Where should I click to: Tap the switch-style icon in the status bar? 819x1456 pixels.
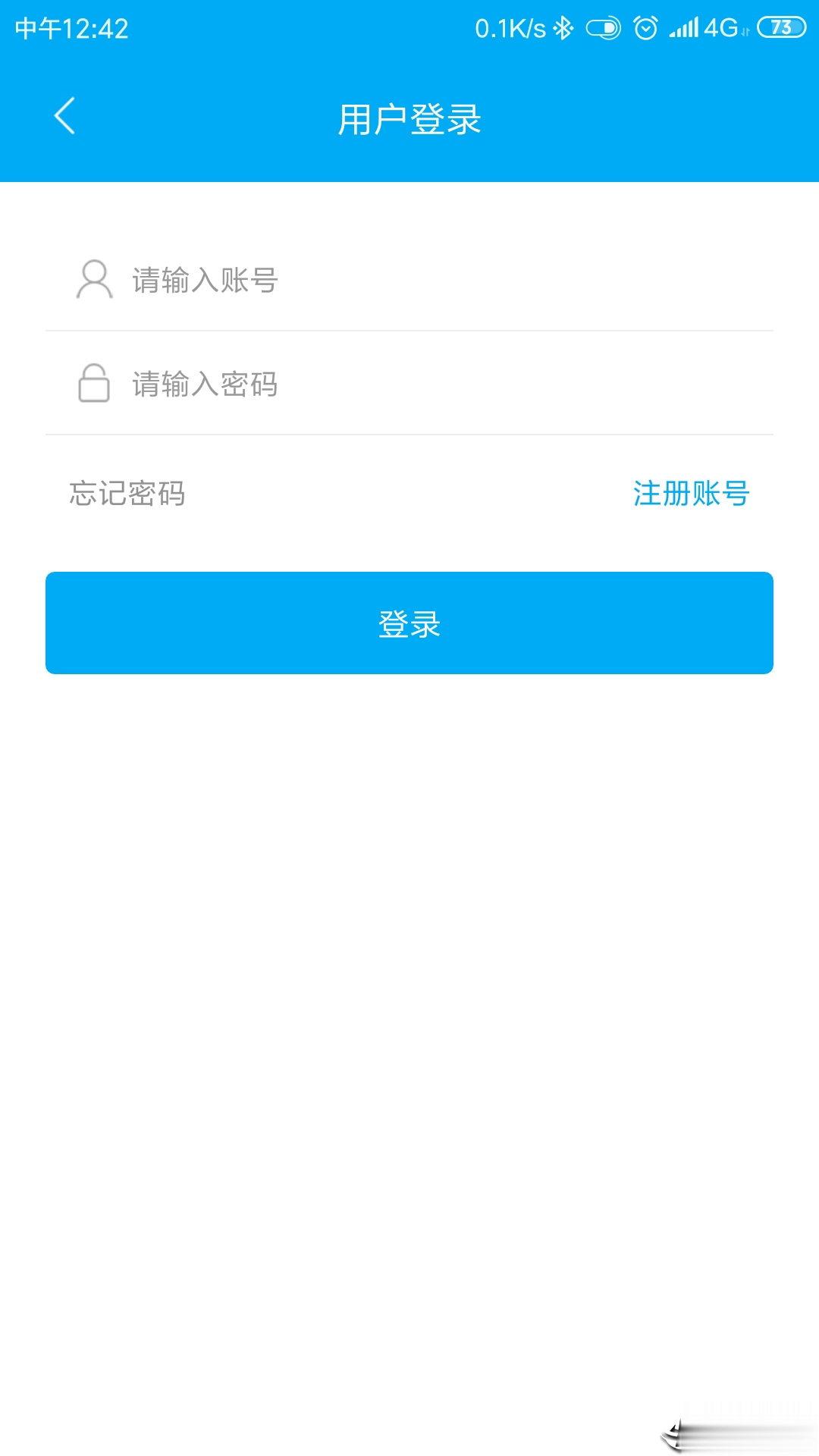(x=603, y=27)
